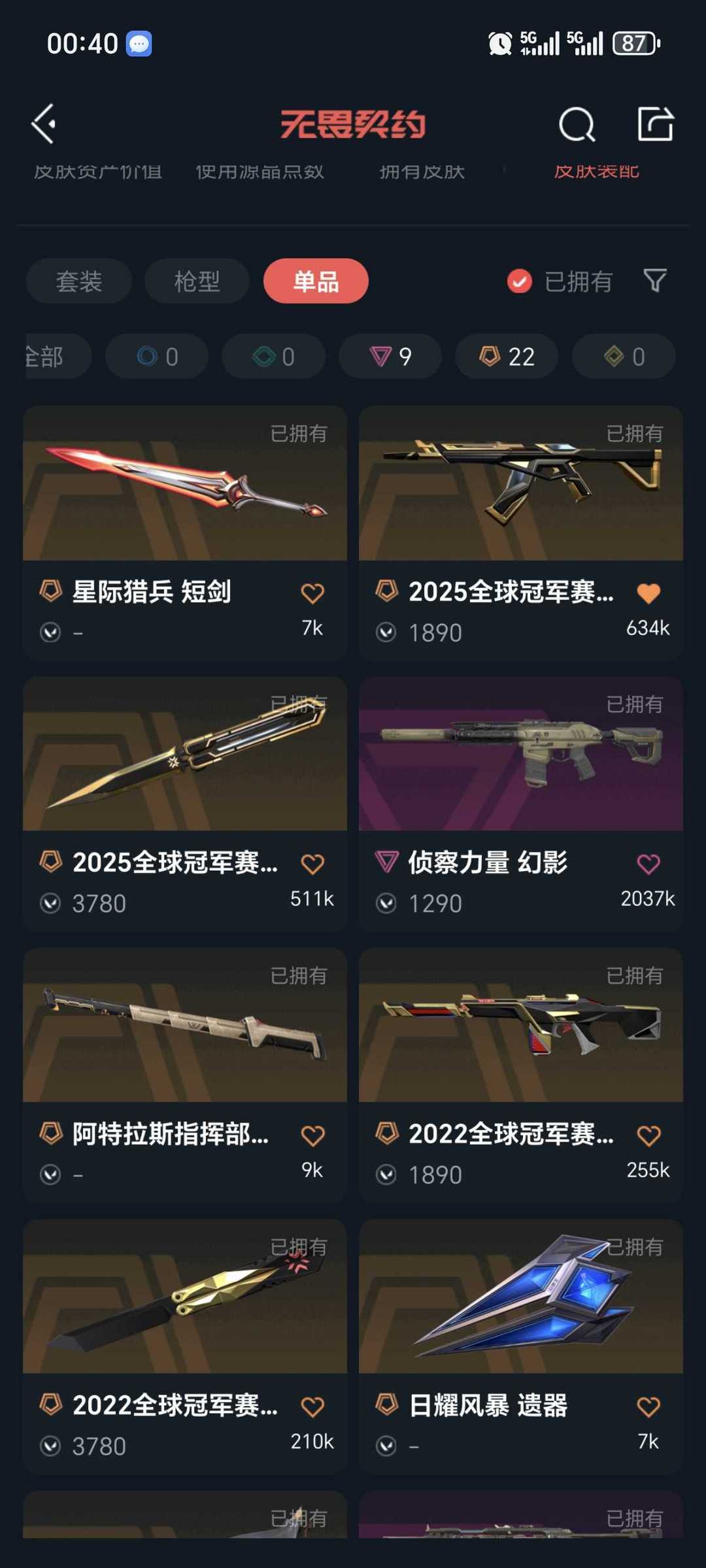
Task: Like the 星际猎兵 短剑 skin
Action: pyautogui.click(x=312, y=593)
